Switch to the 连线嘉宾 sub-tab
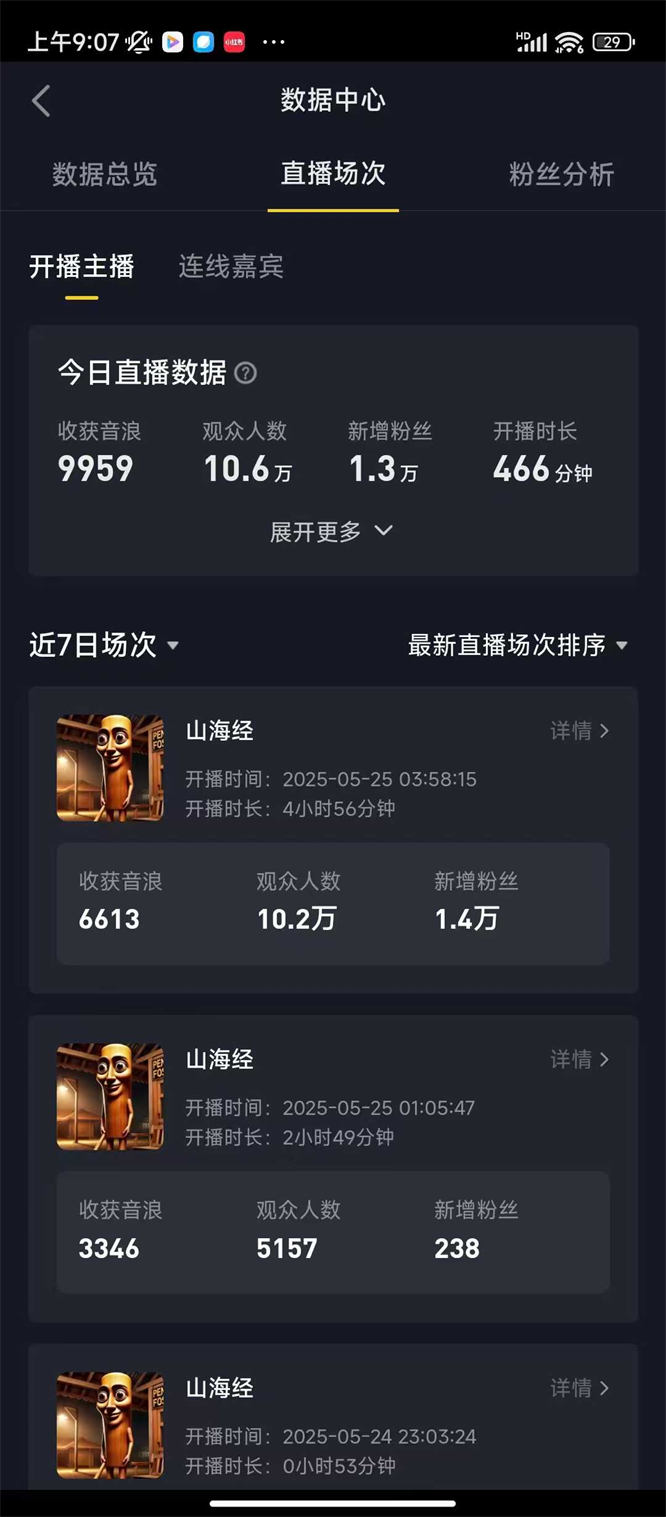 point(231,267)
